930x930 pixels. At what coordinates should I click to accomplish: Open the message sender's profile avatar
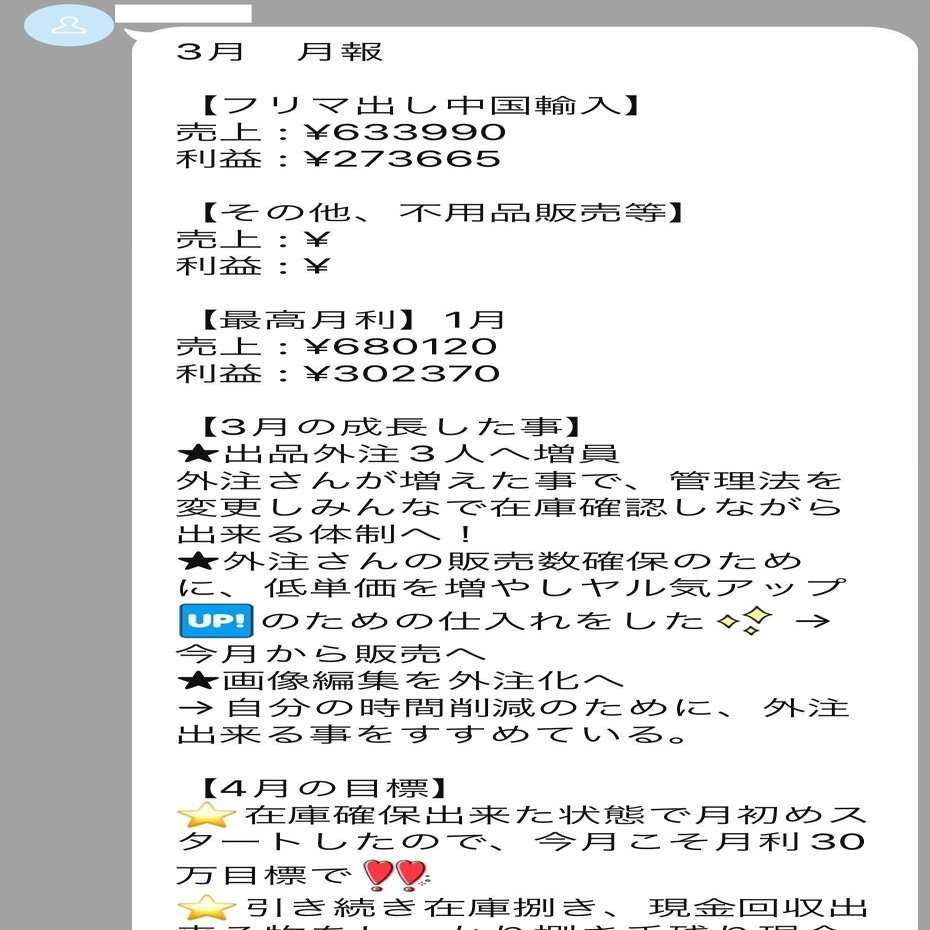point(68,26)
